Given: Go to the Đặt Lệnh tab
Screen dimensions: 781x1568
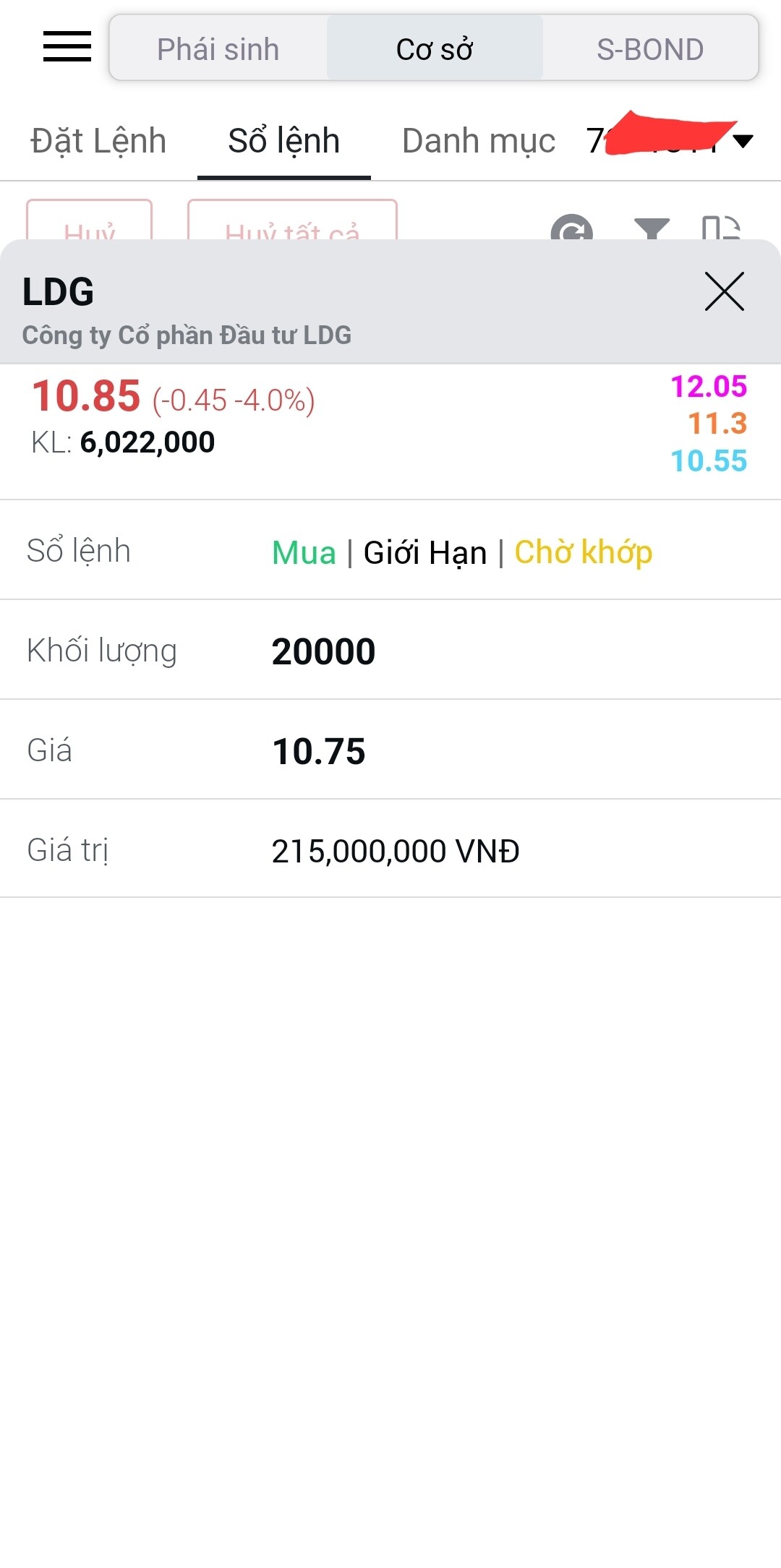Looking at the screenshot, I should 98,141.
